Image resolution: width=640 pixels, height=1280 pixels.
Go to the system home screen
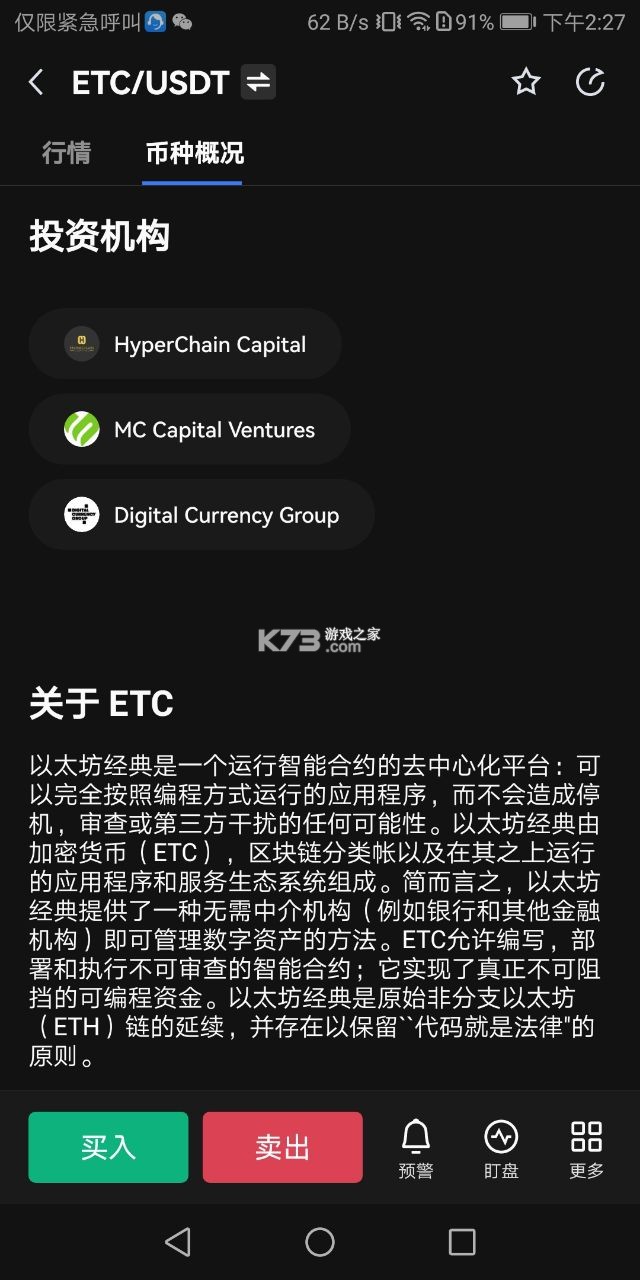(x=320, y=1242)
